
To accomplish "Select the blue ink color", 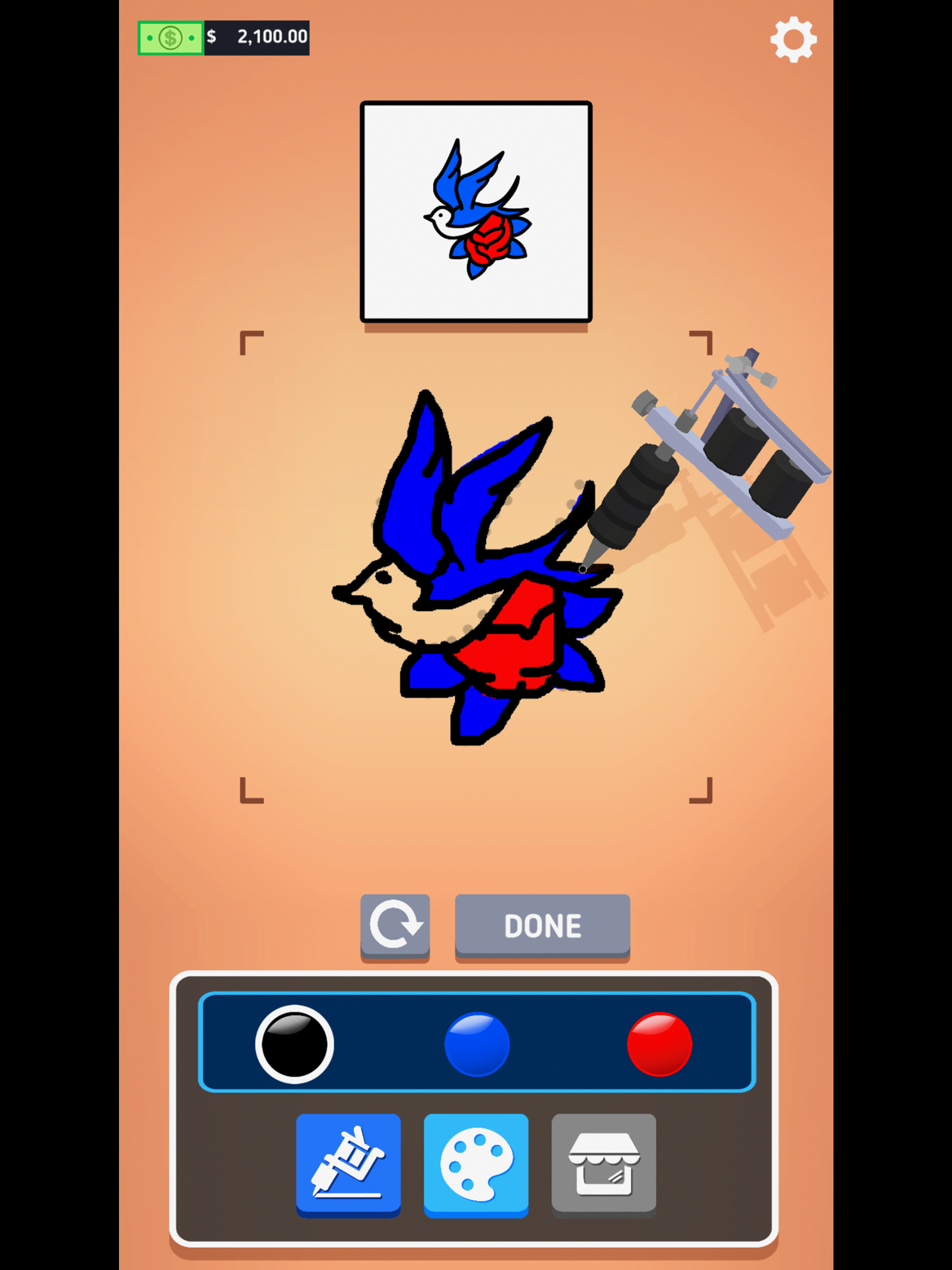I will click(476, 1044).
